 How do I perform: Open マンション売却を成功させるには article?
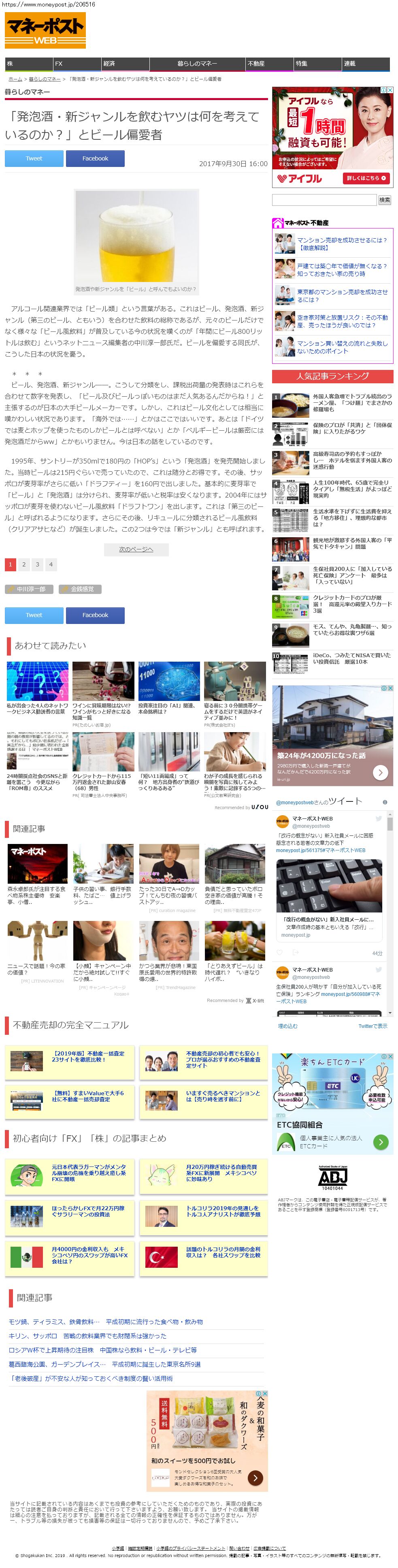341,244
